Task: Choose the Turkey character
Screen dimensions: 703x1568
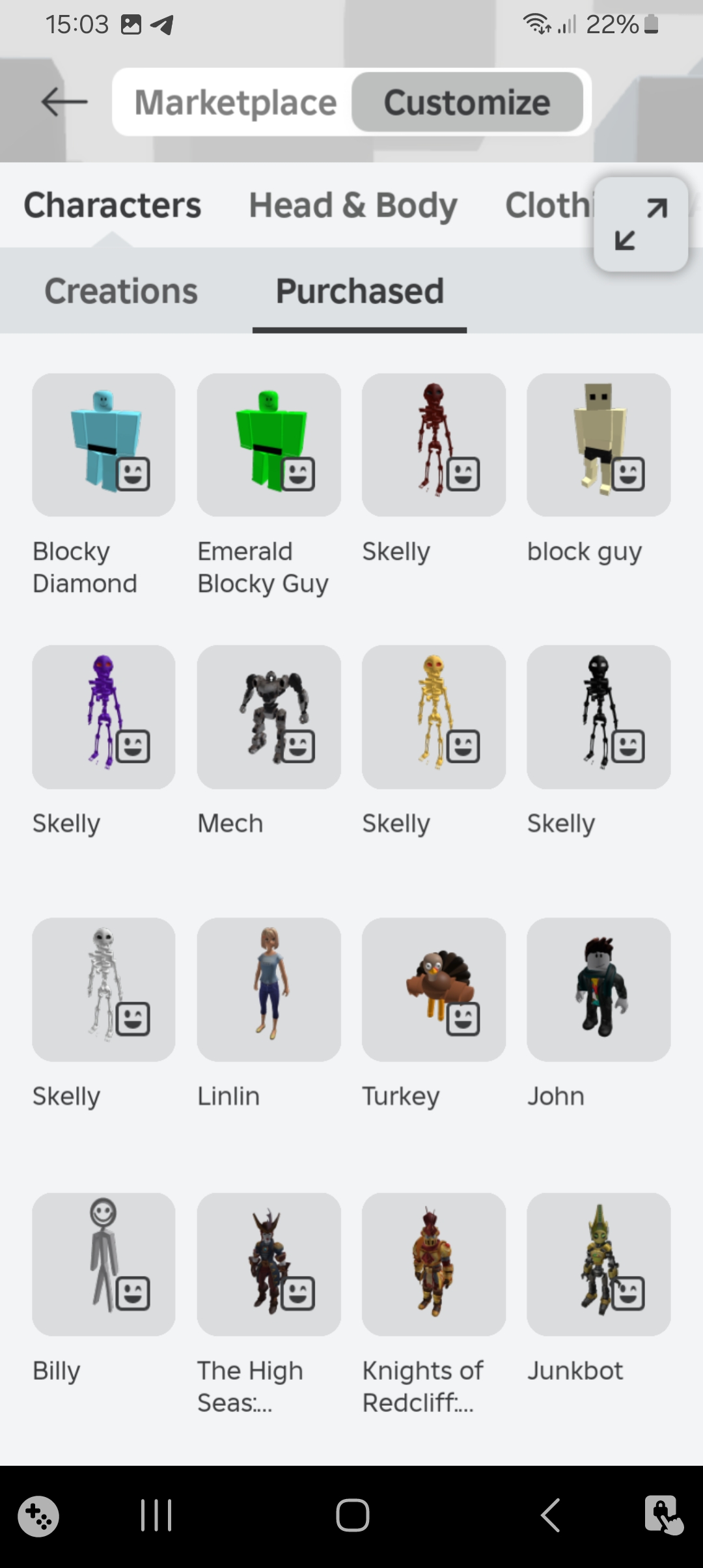Action: [434, 989]
